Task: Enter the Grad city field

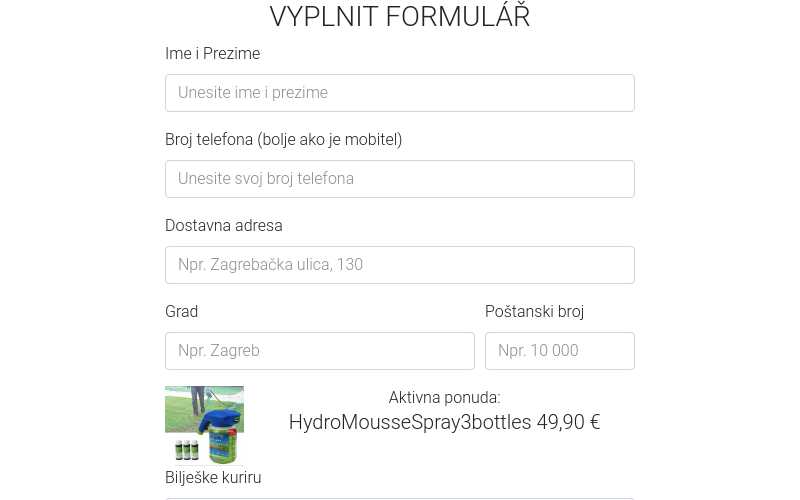Action: [319, 351]
